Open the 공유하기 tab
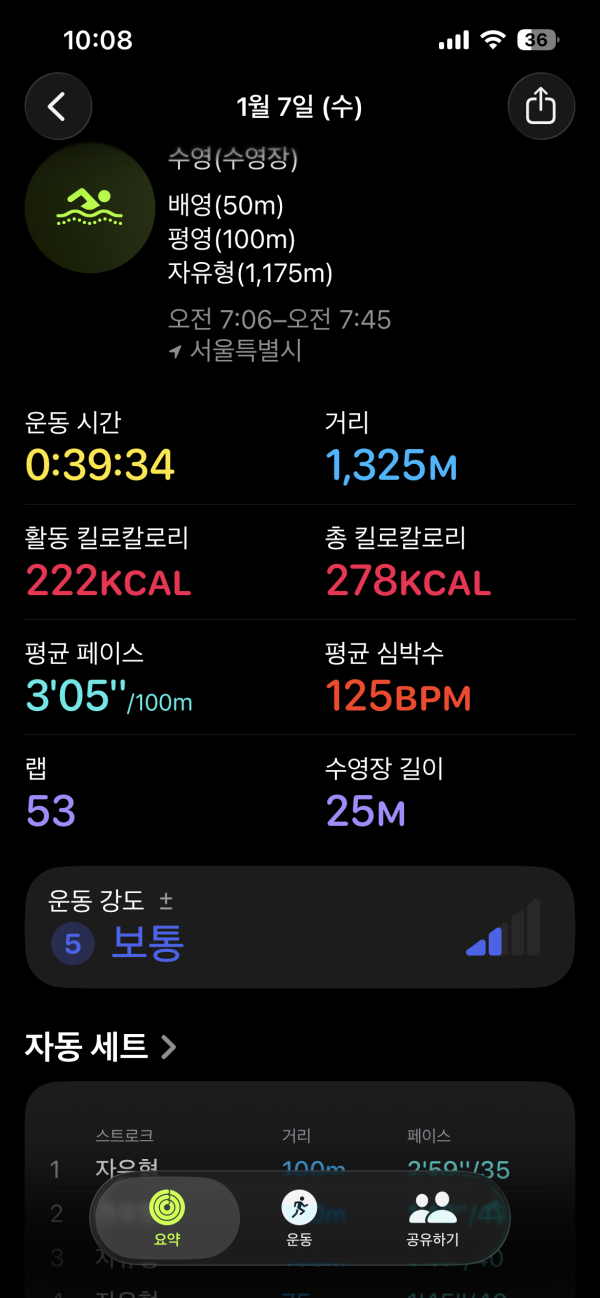The width and height of the screenshot is (600, 1298). pos(432,1217)
